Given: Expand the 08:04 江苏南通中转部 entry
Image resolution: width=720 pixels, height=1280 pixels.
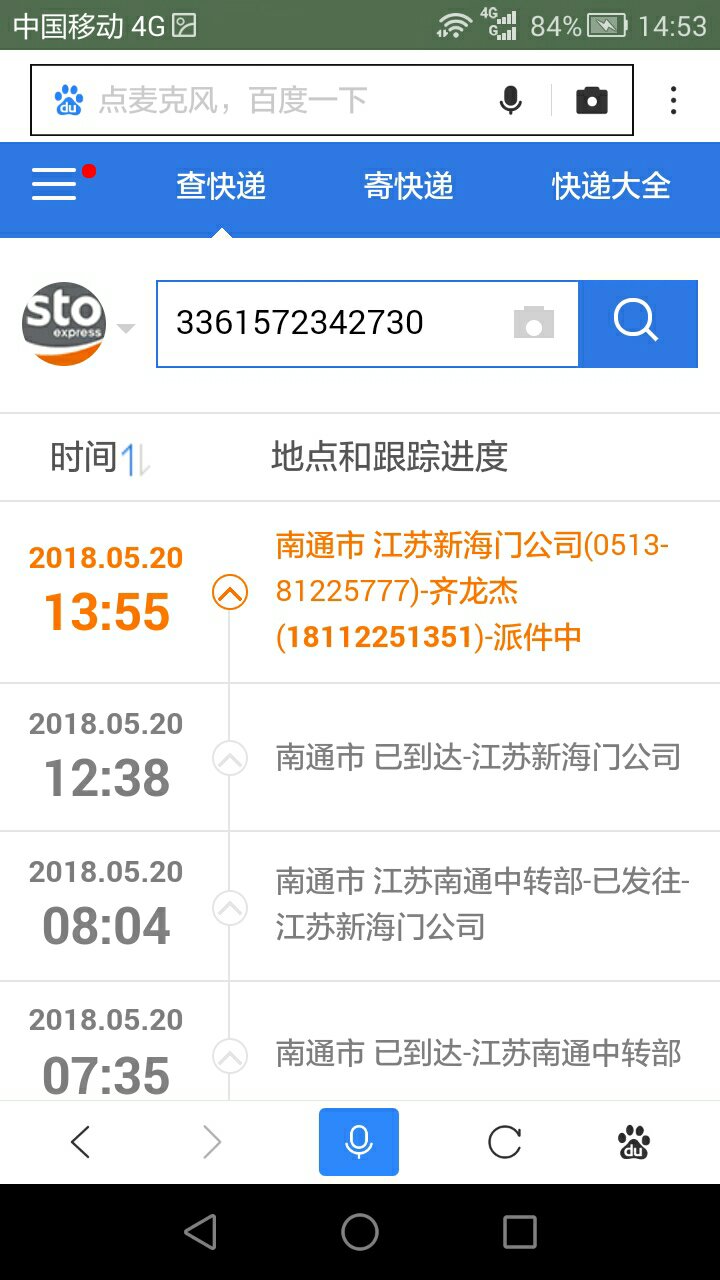Looking at the screenshot, I should [229, 905].
